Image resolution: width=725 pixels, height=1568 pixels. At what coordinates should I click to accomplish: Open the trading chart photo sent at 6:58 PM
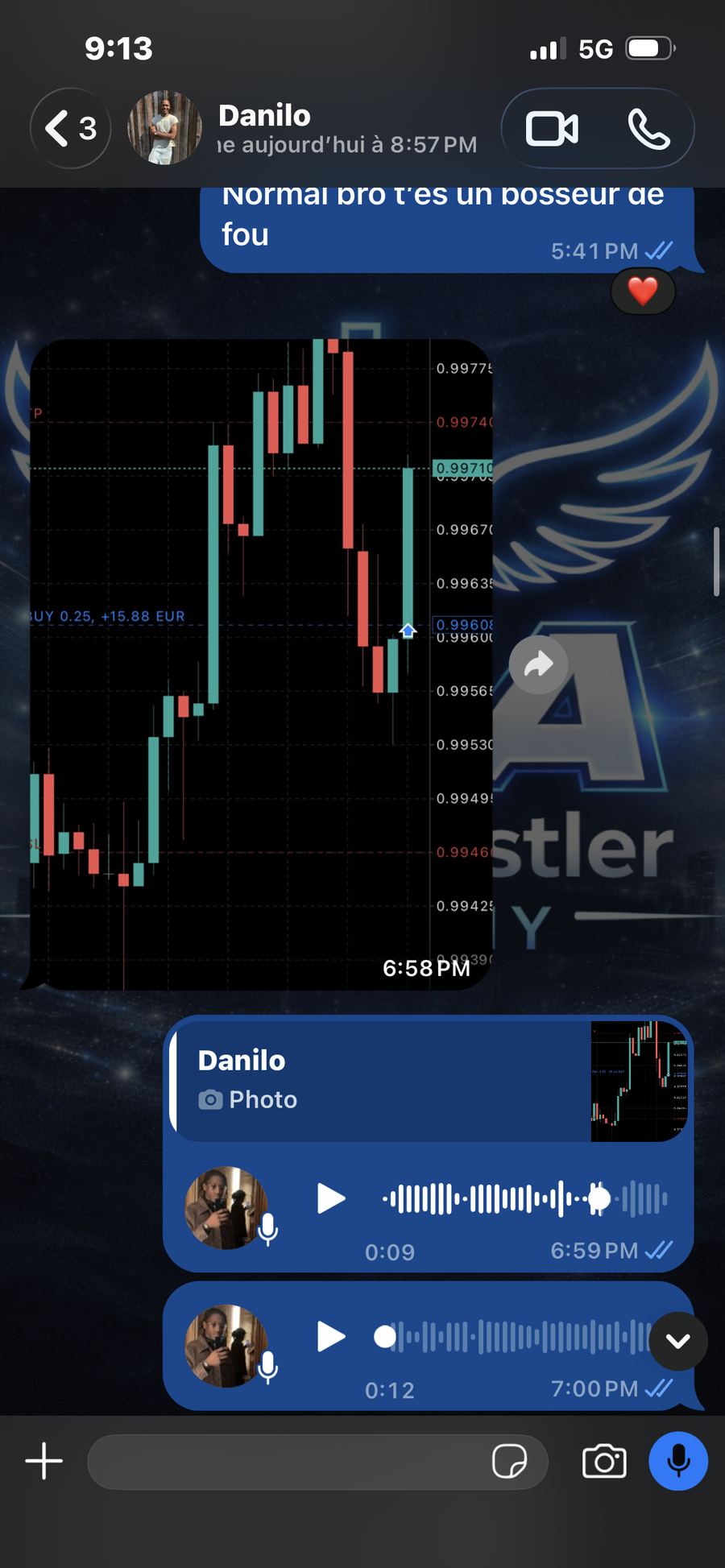point(261,664)
